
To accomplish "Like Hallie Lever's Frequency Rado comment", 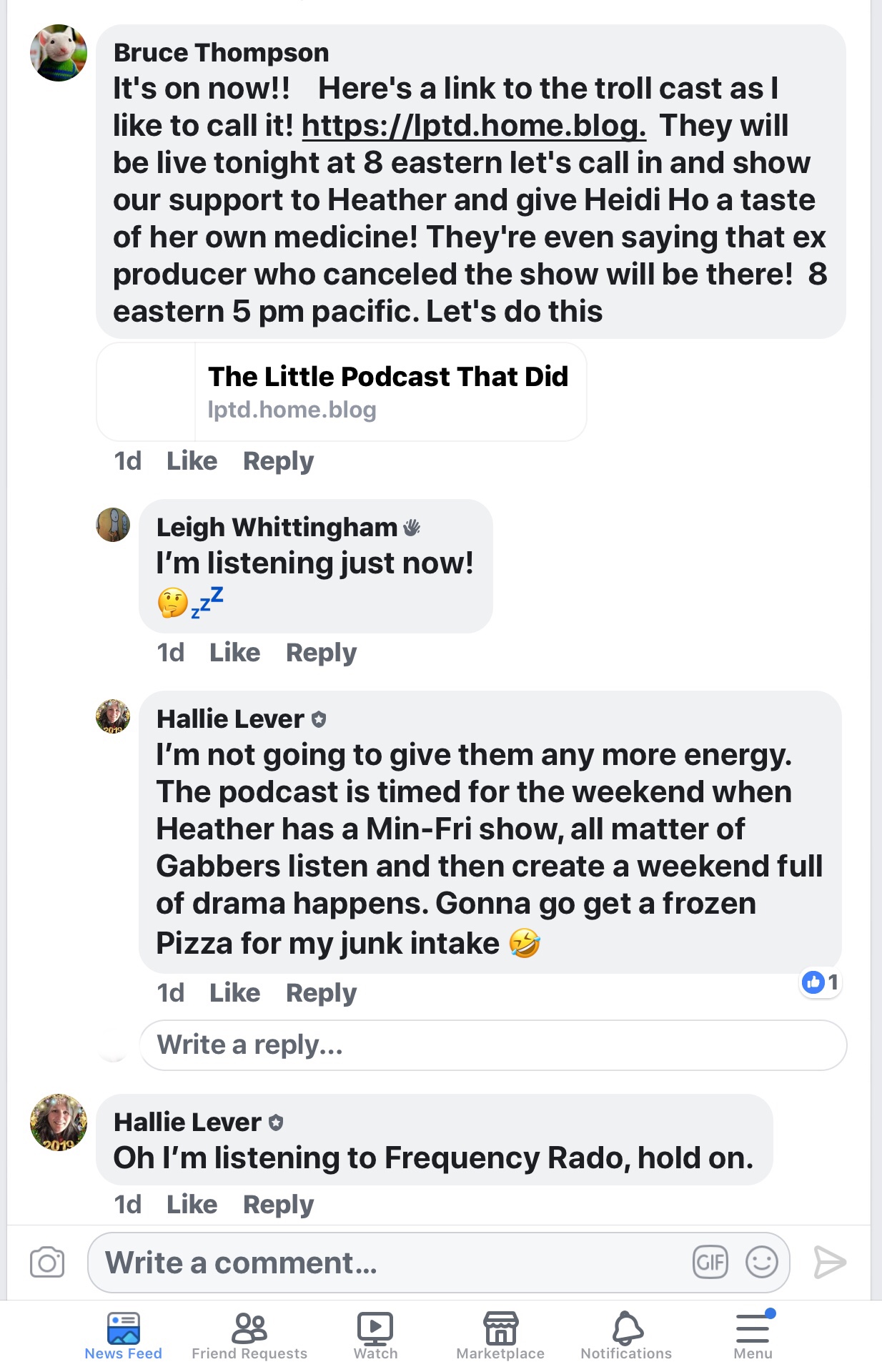I will pos(192,1205).
